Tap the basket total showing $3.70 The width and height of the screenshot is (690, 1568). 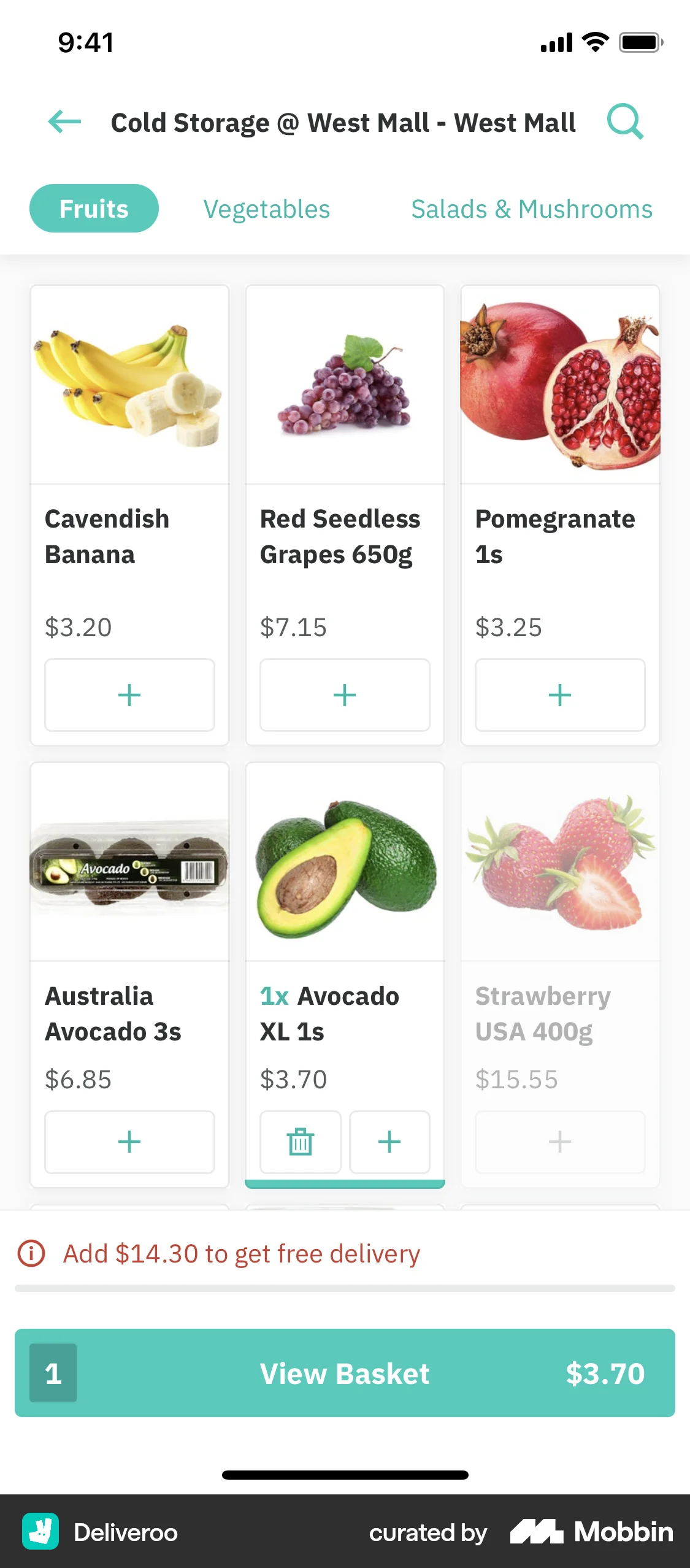pos(606,1374)
